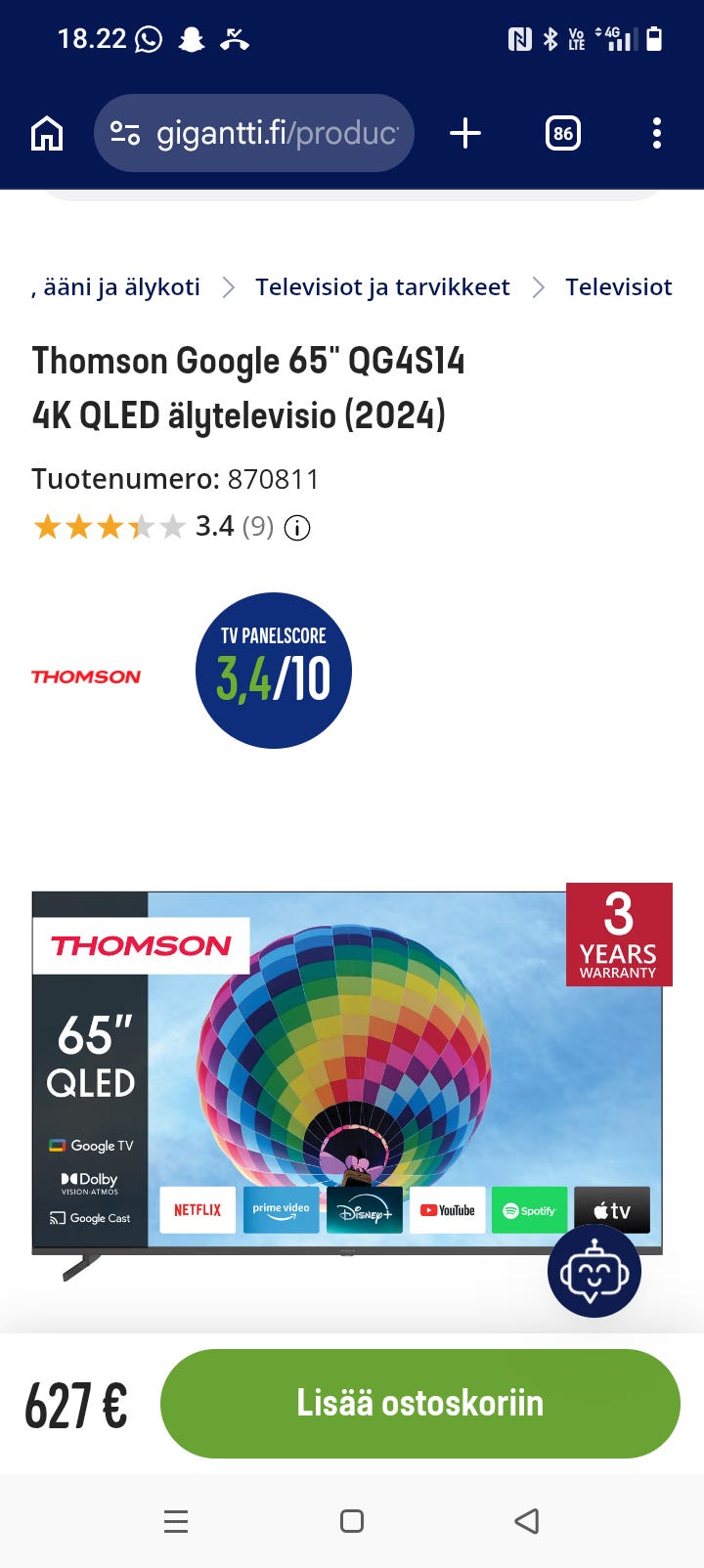This screenshot has height=1568, width=704.
Task: Open the browser overflow menu
Action: click(x=657, y=133)
